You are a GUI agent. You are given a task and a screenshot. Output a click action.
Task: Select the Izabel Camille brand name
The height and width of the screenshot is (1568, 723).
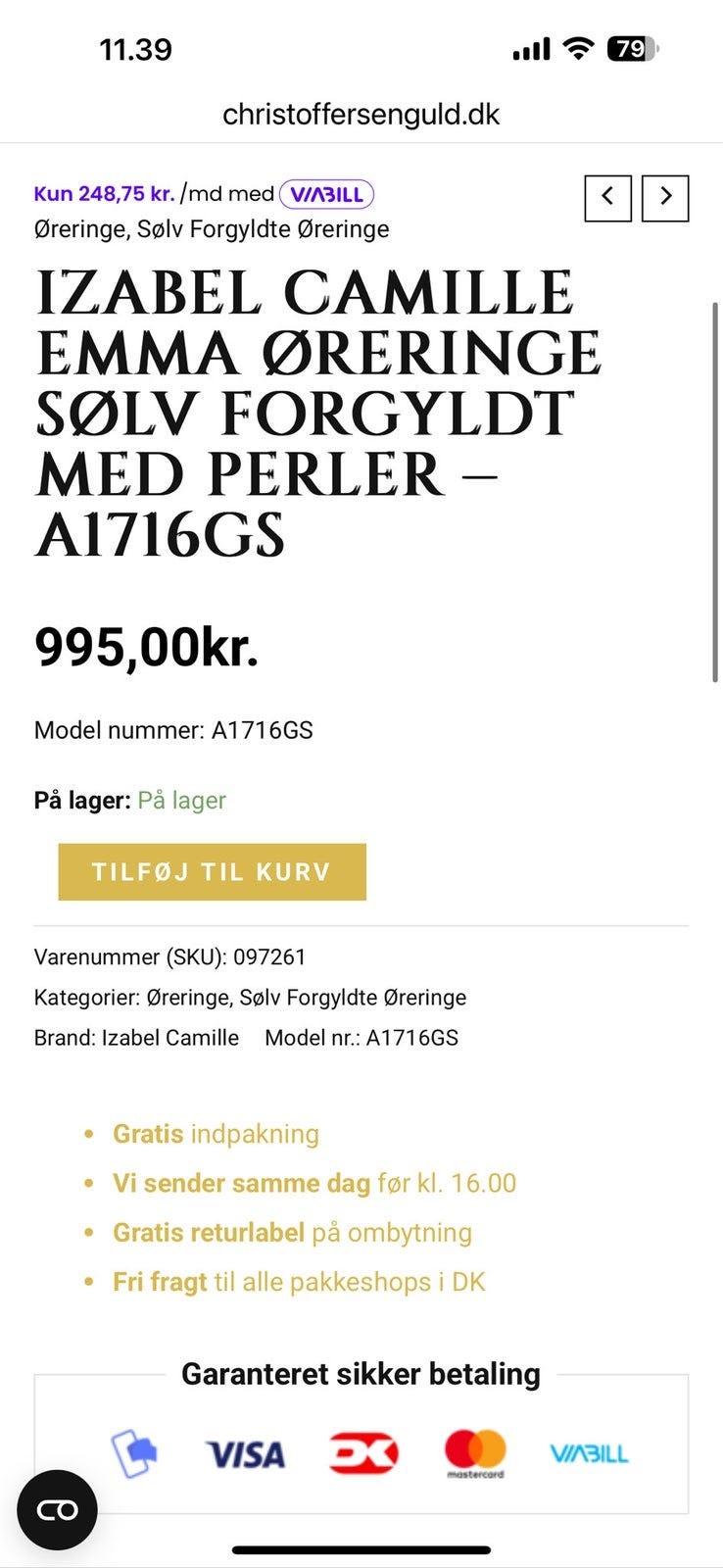[x=171, y=1037]
